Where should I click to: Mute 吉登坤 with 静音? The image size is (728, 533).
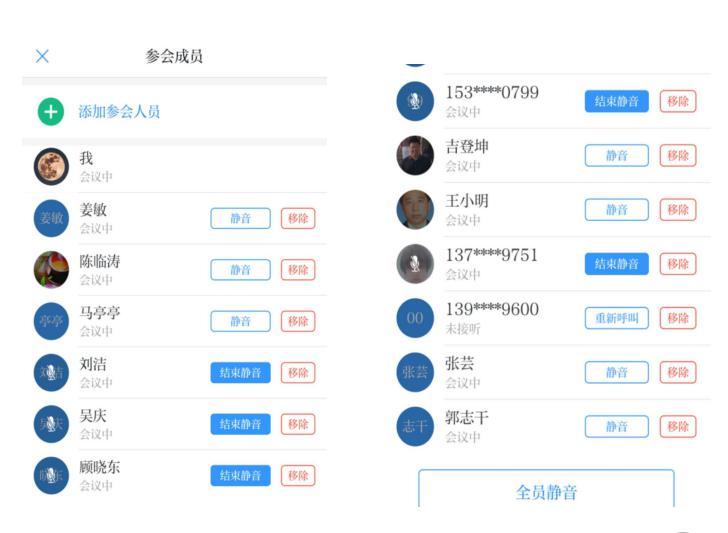616,155
